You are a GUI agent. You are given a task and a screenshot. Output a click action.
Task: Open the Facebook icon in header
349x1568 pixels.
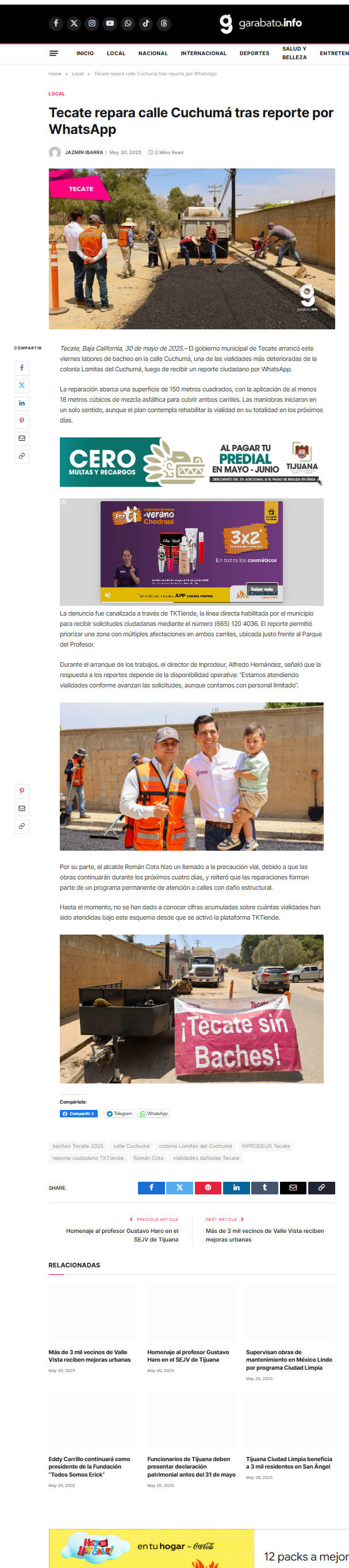pyautogui.click(x=56, y=23)
